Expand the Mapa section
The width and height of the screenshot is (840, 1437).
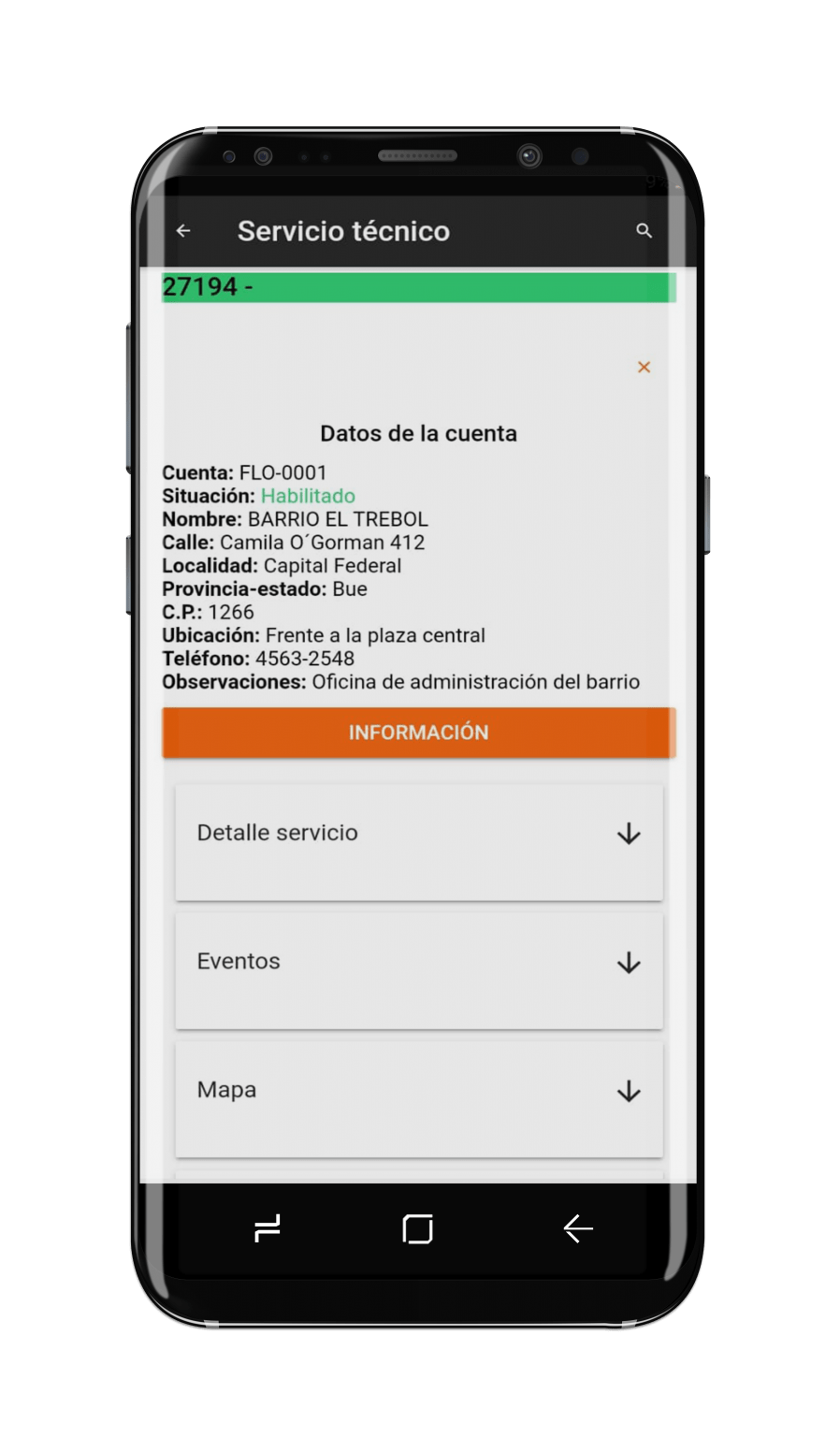[419, 1099]
